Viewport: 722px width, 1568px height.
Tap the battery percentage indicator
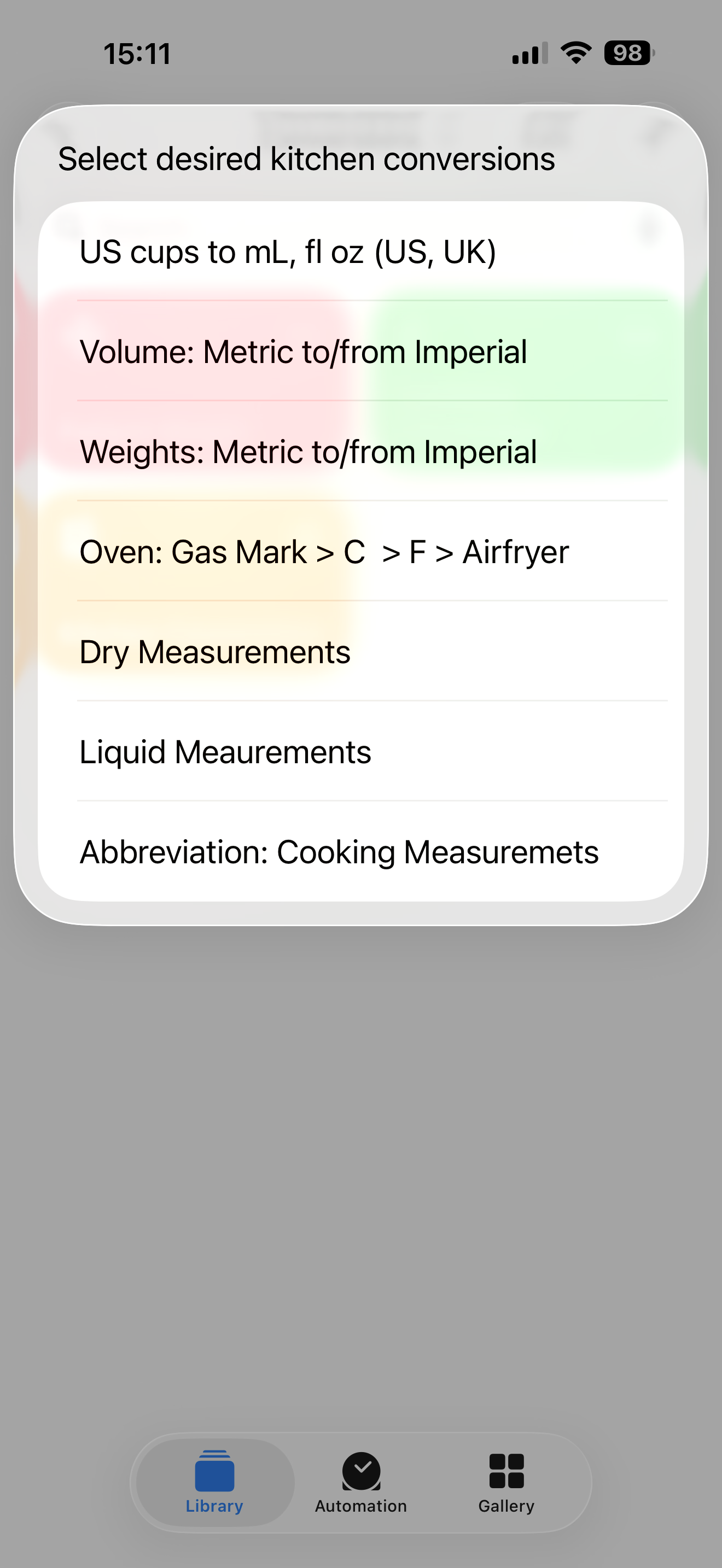click(x=626, y=54)
